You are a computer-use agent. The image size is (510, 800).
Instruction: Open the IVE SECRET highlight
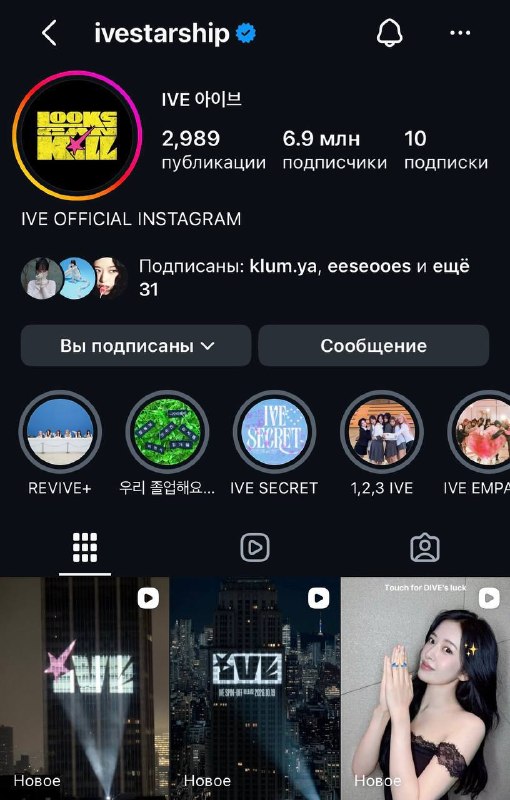tap(274, 443)
